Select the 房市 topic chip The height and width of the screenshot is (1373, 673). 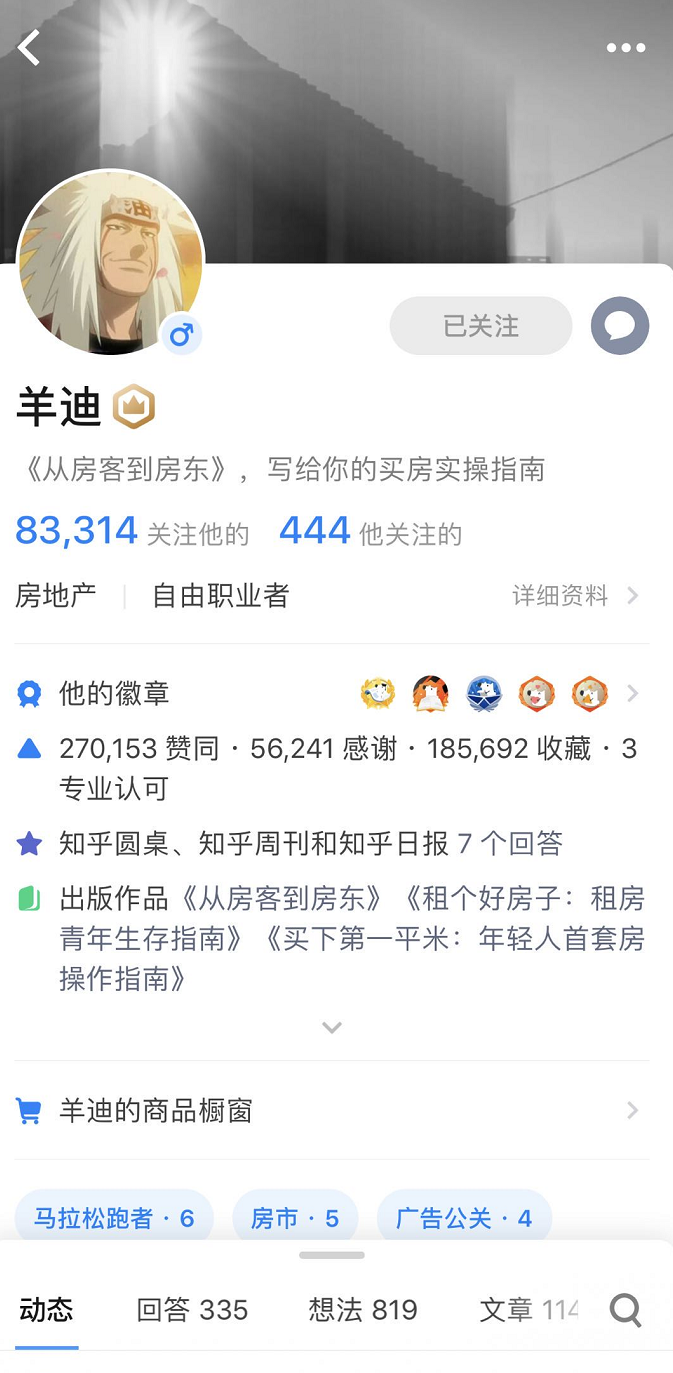click(x=294, y=1217)
